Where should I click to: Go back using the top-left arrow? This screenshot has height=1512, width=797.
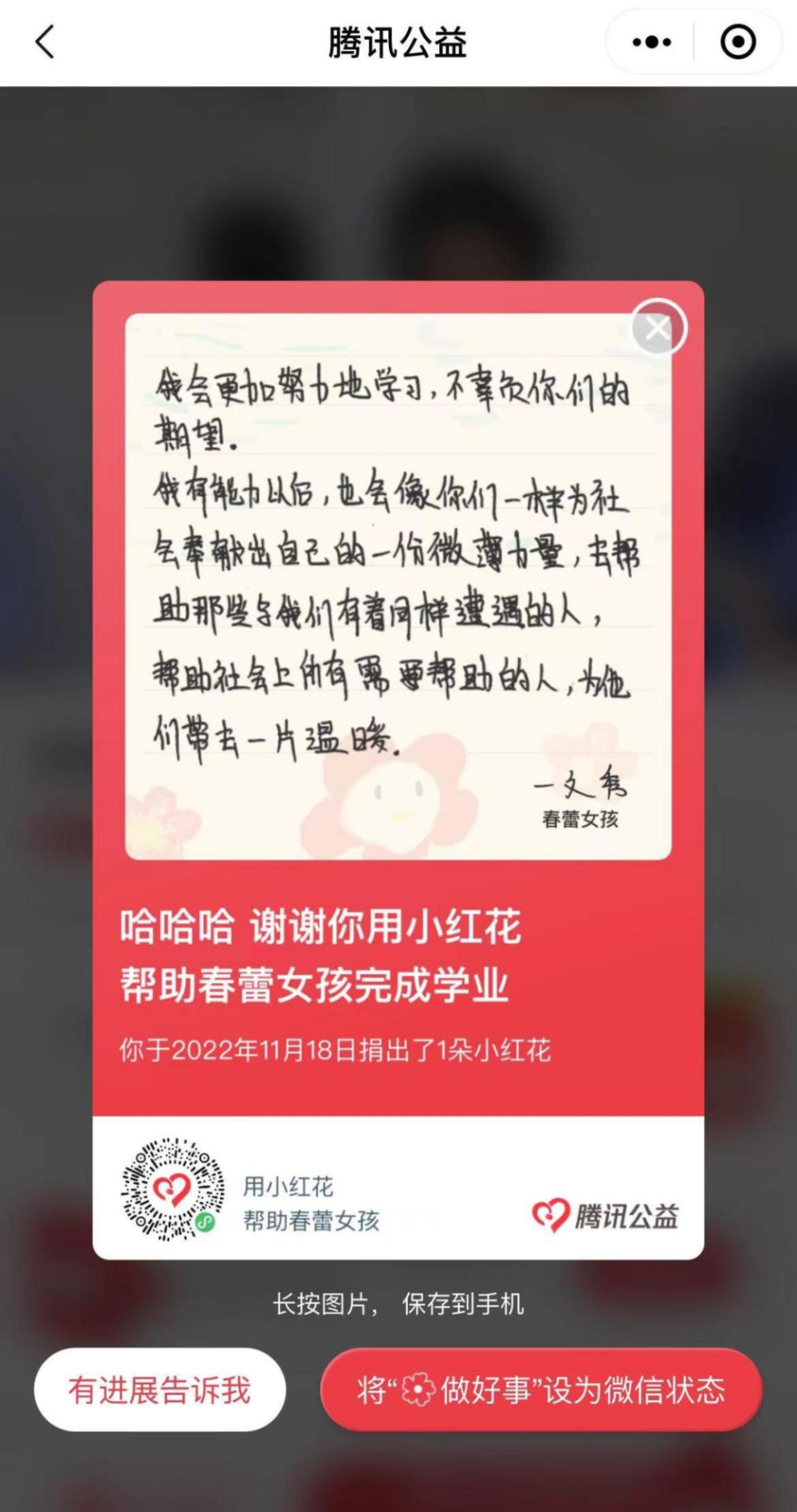[x=45, y=42]
